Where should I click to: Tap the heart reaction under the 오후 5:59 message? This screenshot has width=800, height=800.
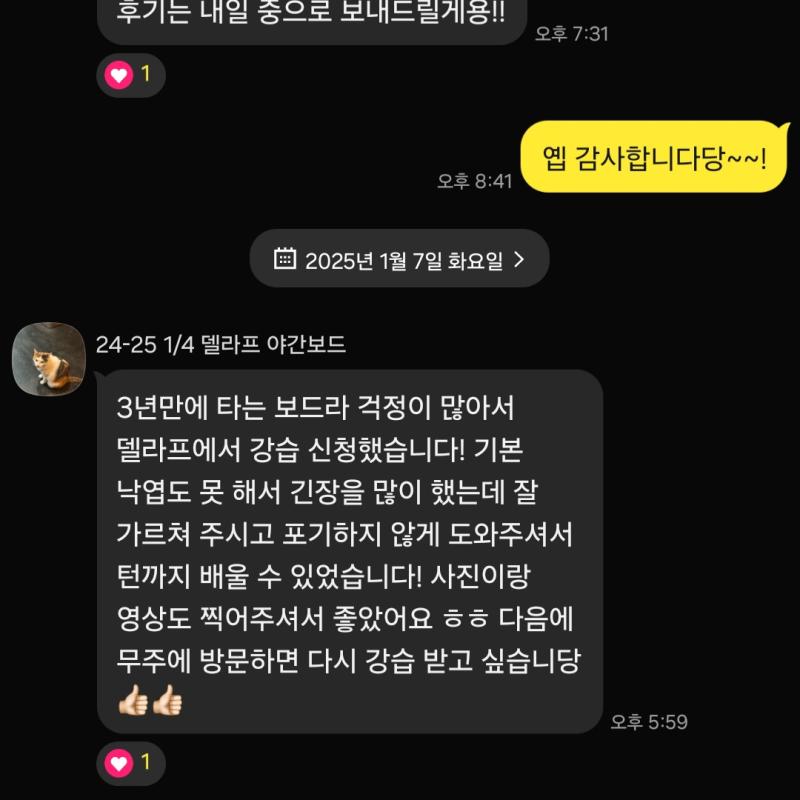[x=130, y=763]
